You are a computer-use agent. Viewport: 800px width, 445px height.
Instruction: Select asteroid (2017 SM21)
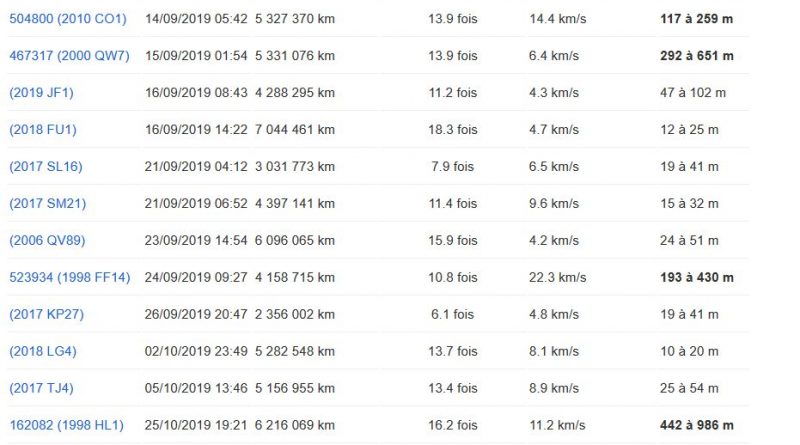click(47, 204)
